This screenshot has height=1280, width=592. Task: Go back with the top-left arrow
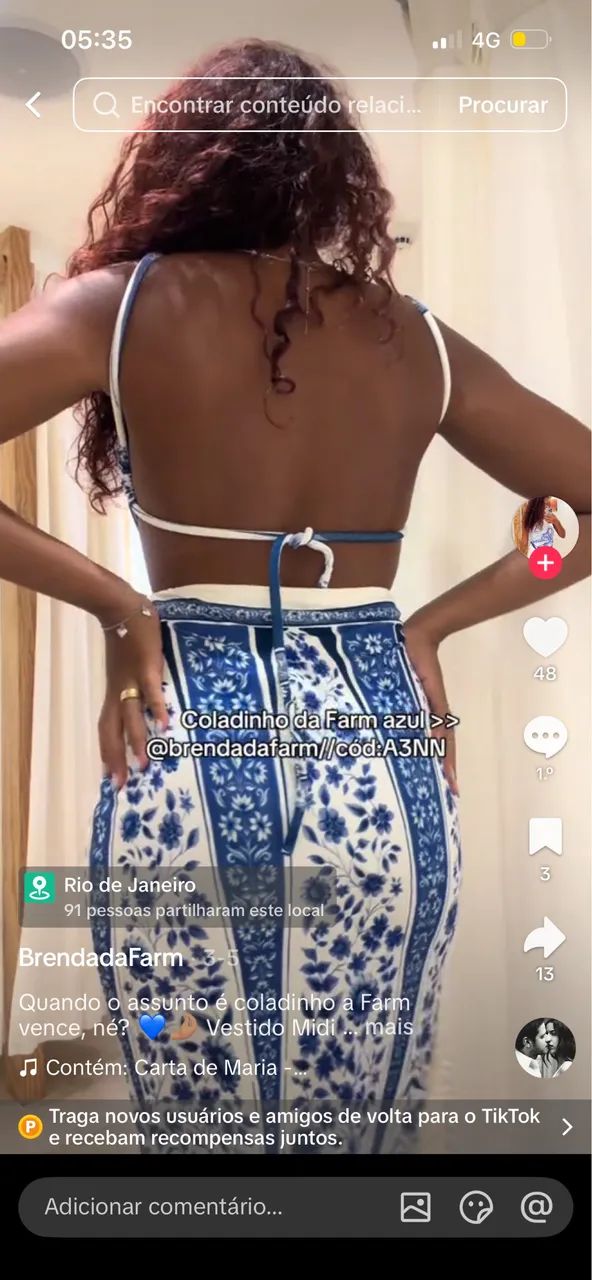coord(34,105)
